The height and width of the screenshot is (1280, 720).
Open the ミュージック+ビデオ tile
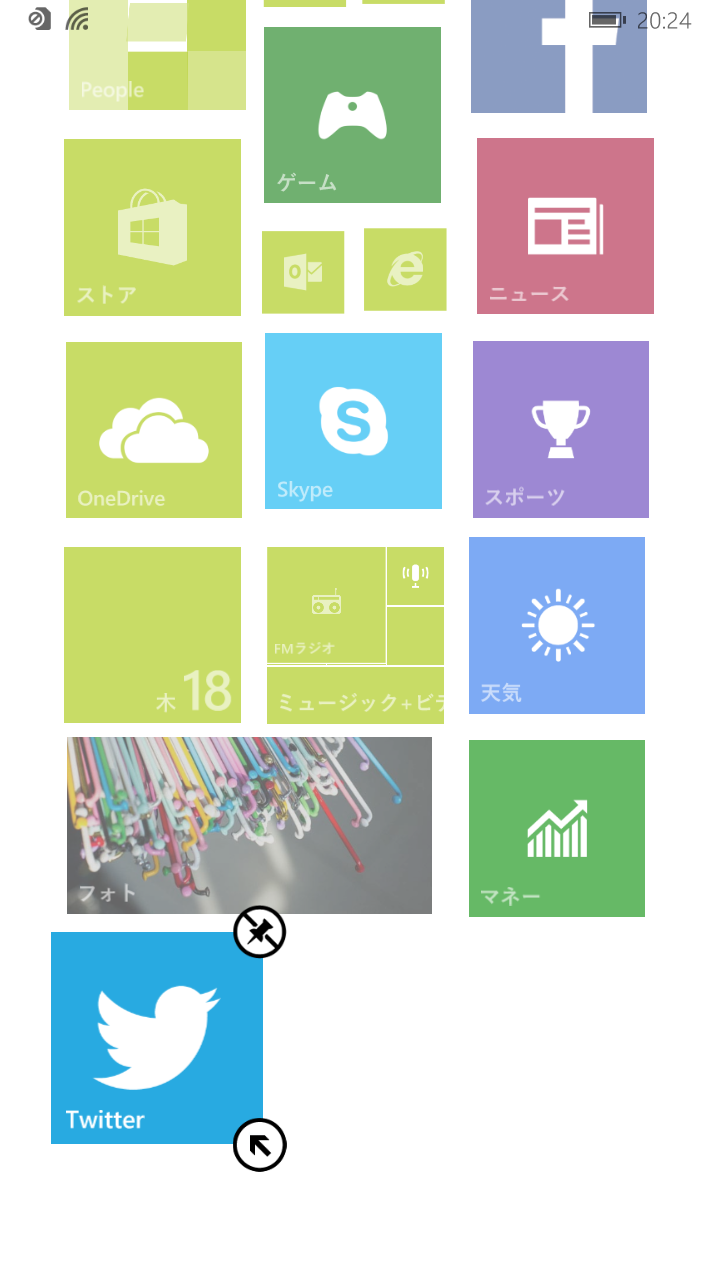(355, 695)
